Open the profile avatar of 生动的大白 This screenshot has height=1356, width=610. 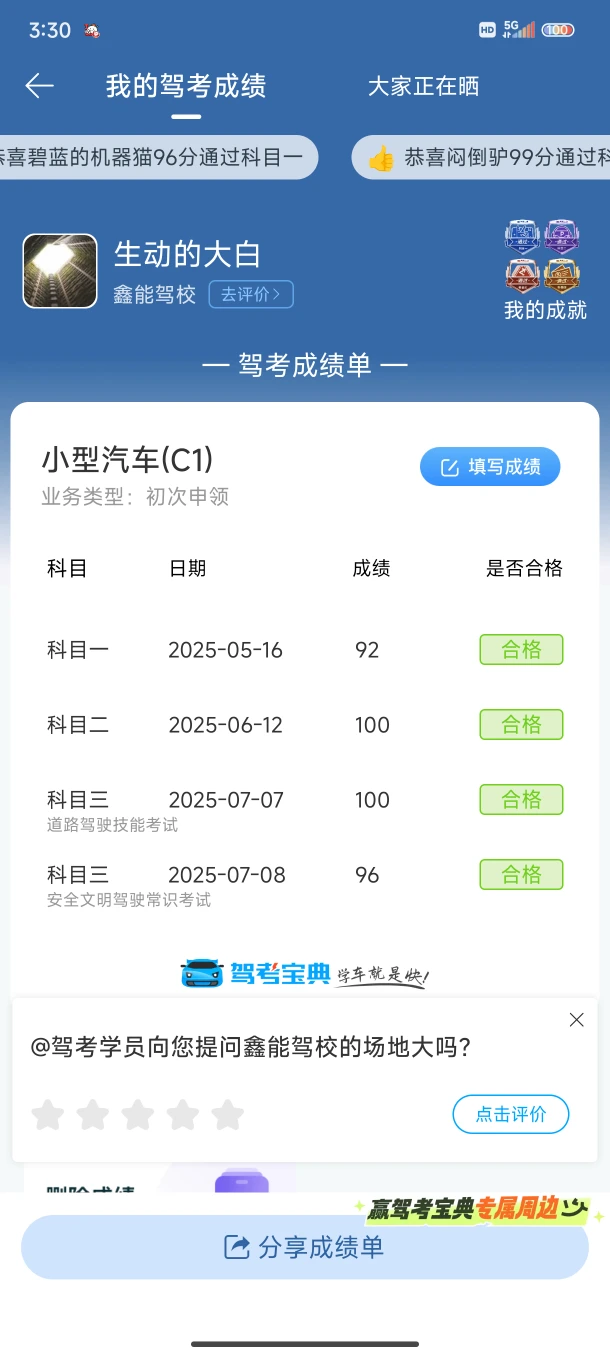tap(60, 271)
